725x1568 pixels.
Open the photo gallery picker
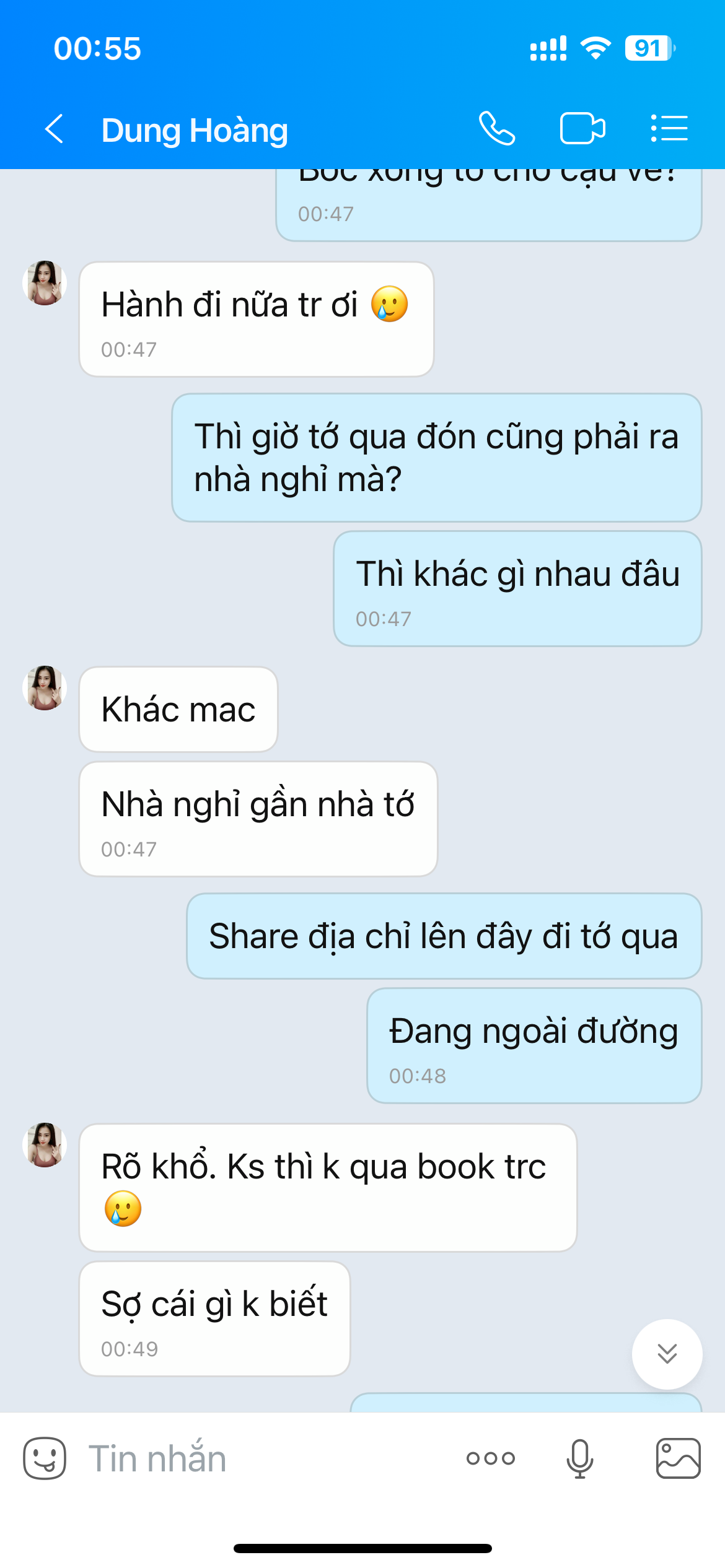pyautogui.click(x=679, y=1458)
